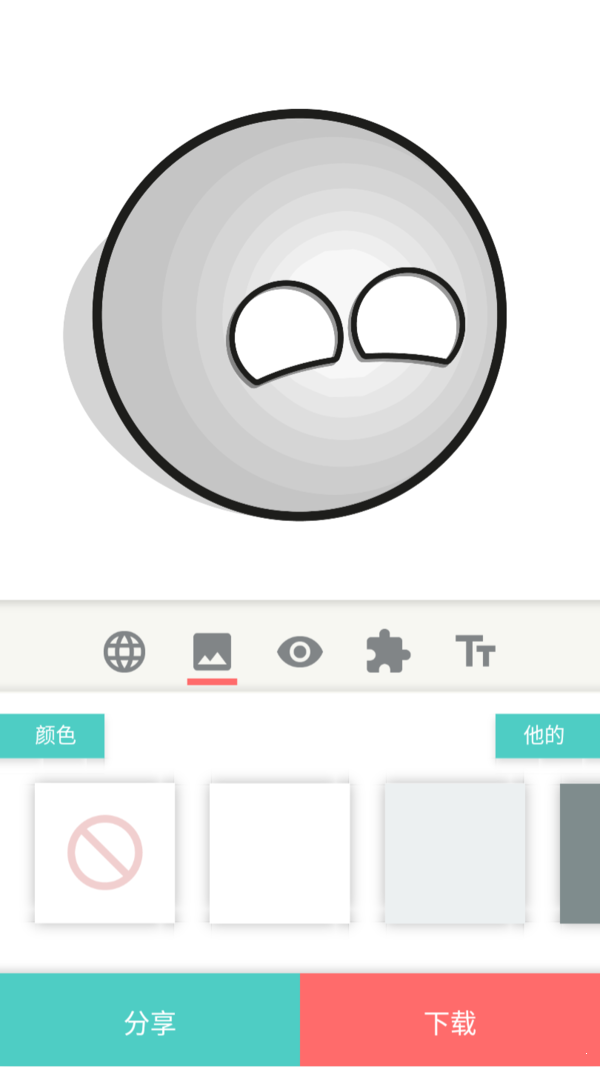Choose the no-background option

click(105, 853)
